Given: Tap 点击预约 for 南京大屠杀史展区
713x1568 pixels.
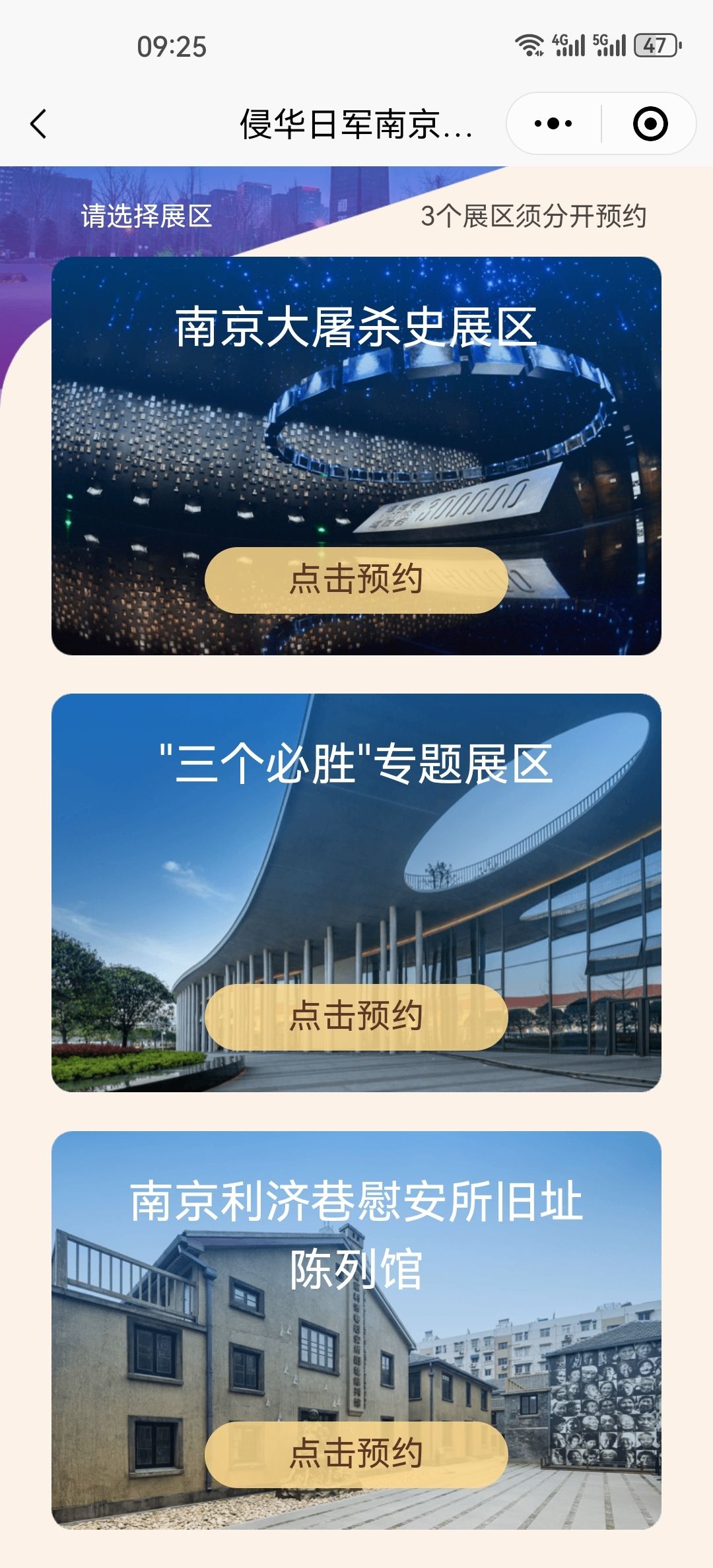Looking at the screenshot, I should 356,580.
